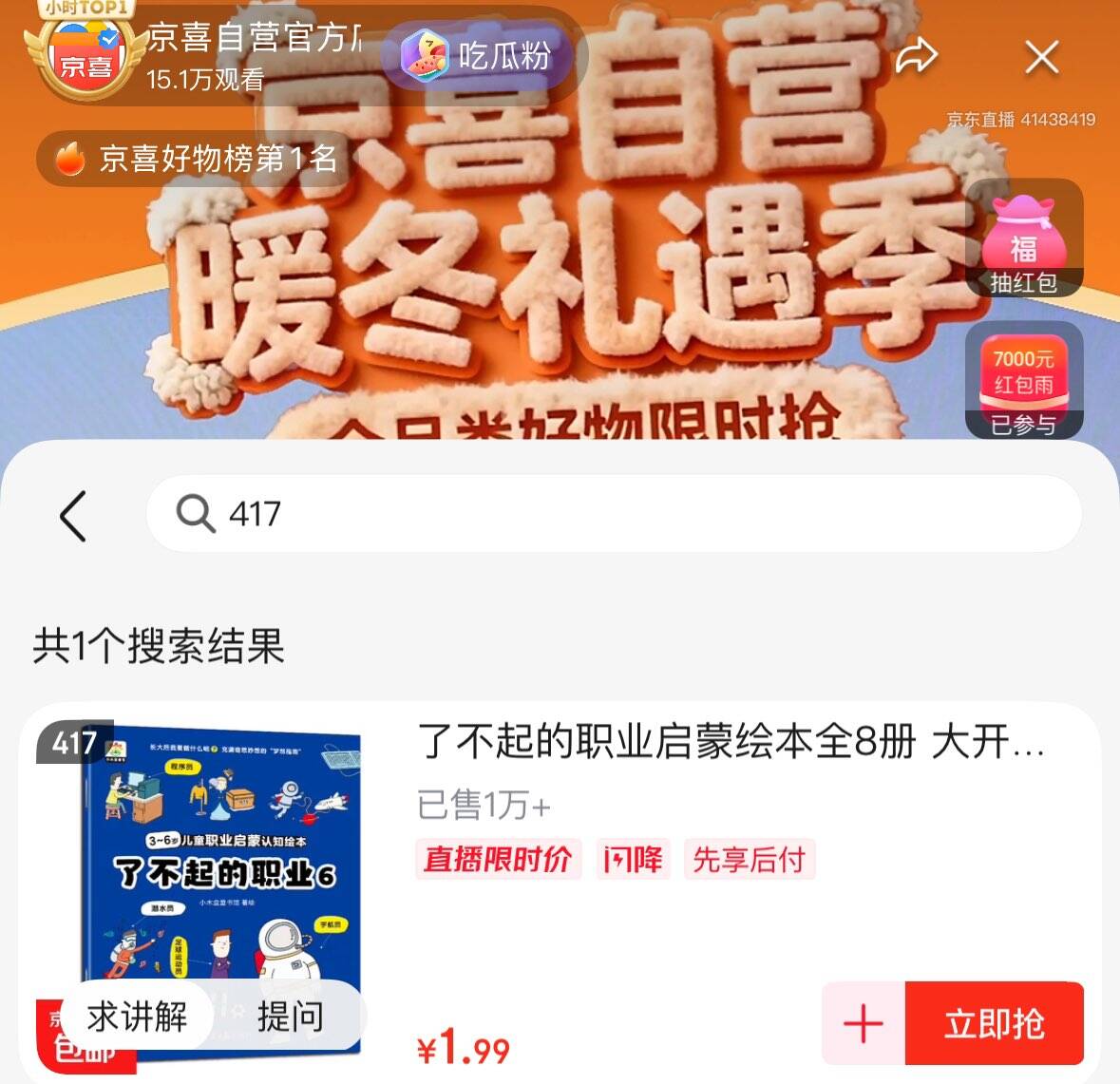Add the book to cart with plus

[x=863, y=1024]
